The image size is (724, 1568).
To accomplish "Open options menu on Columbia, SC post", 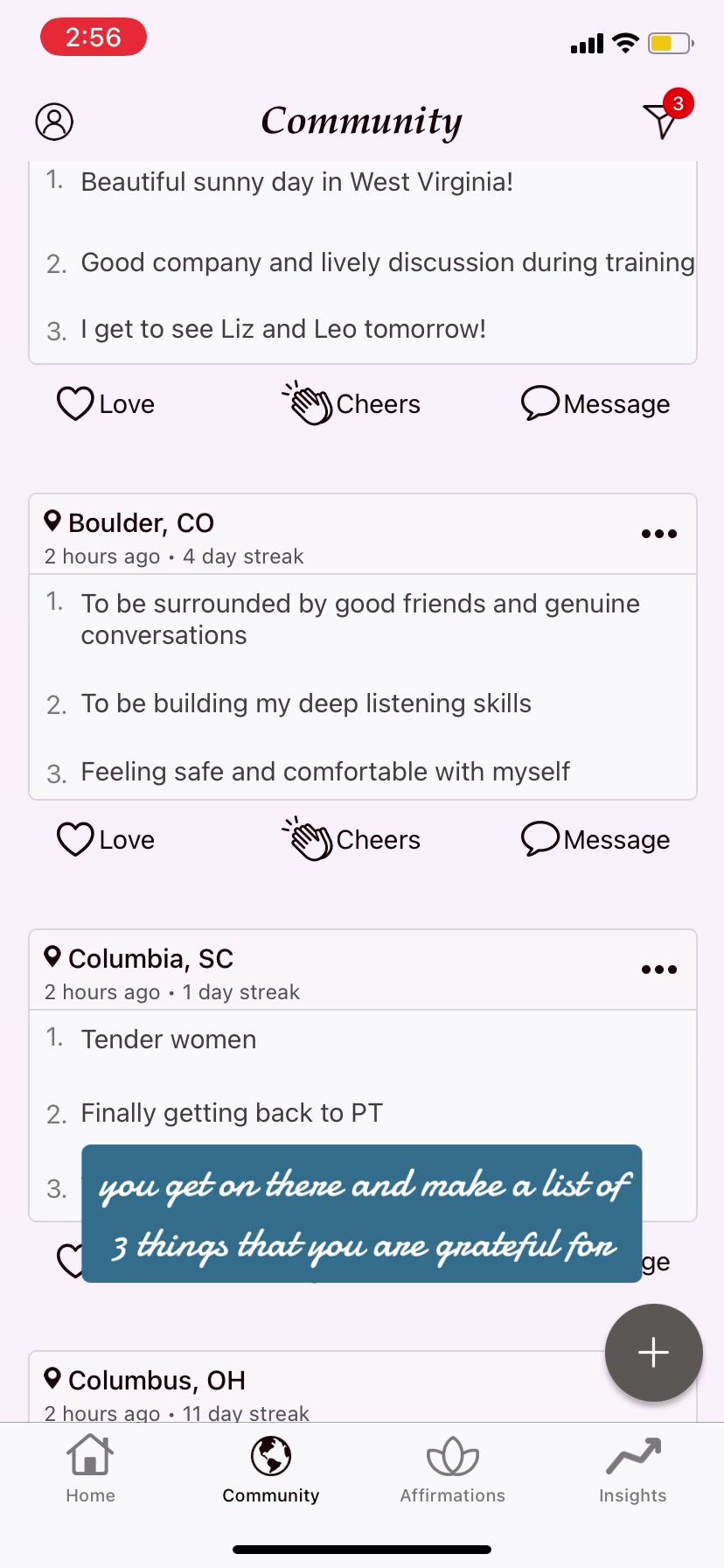I will coord(658,969).
